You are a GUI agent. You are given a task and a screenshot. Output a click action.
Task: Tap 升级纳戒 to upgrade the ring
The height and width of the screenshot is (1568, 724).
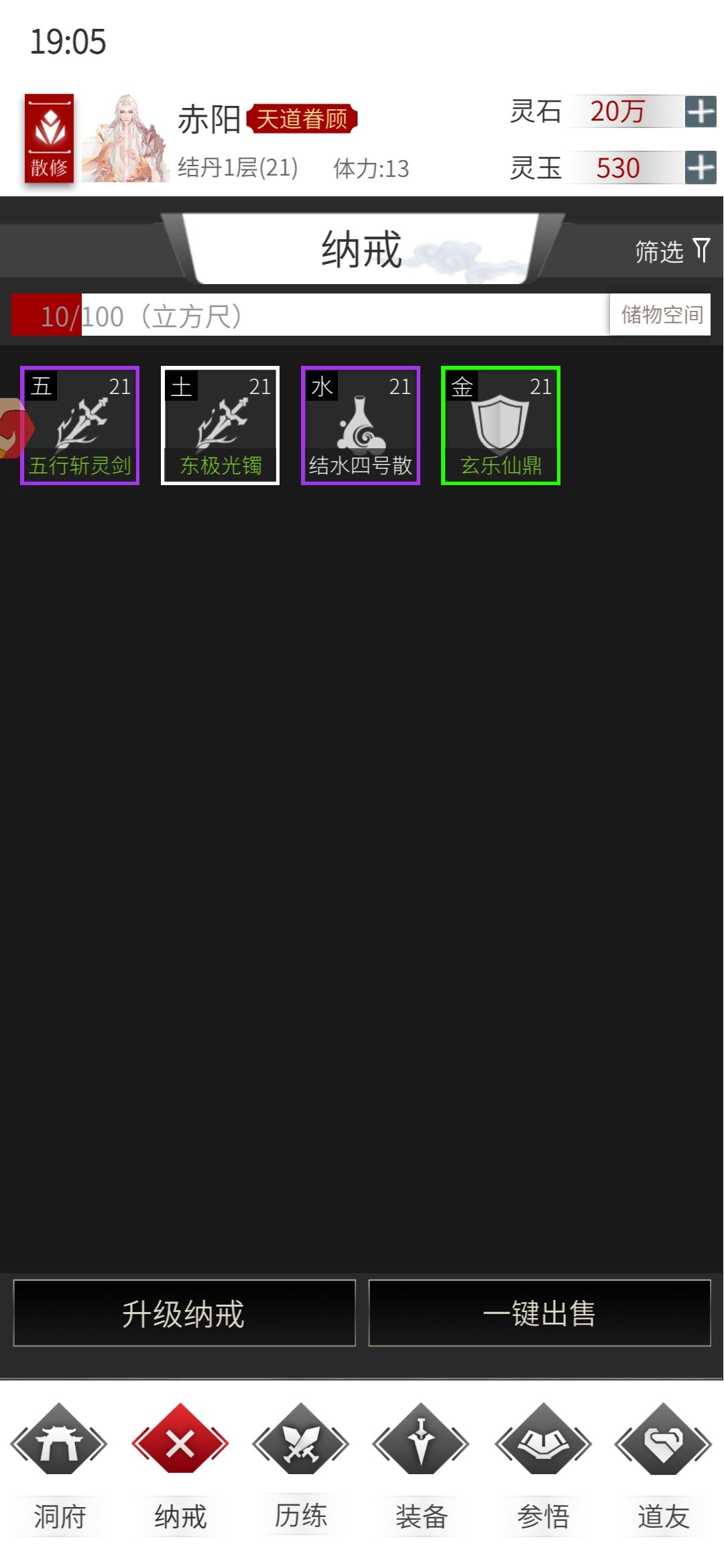(x=184, y=1313)
